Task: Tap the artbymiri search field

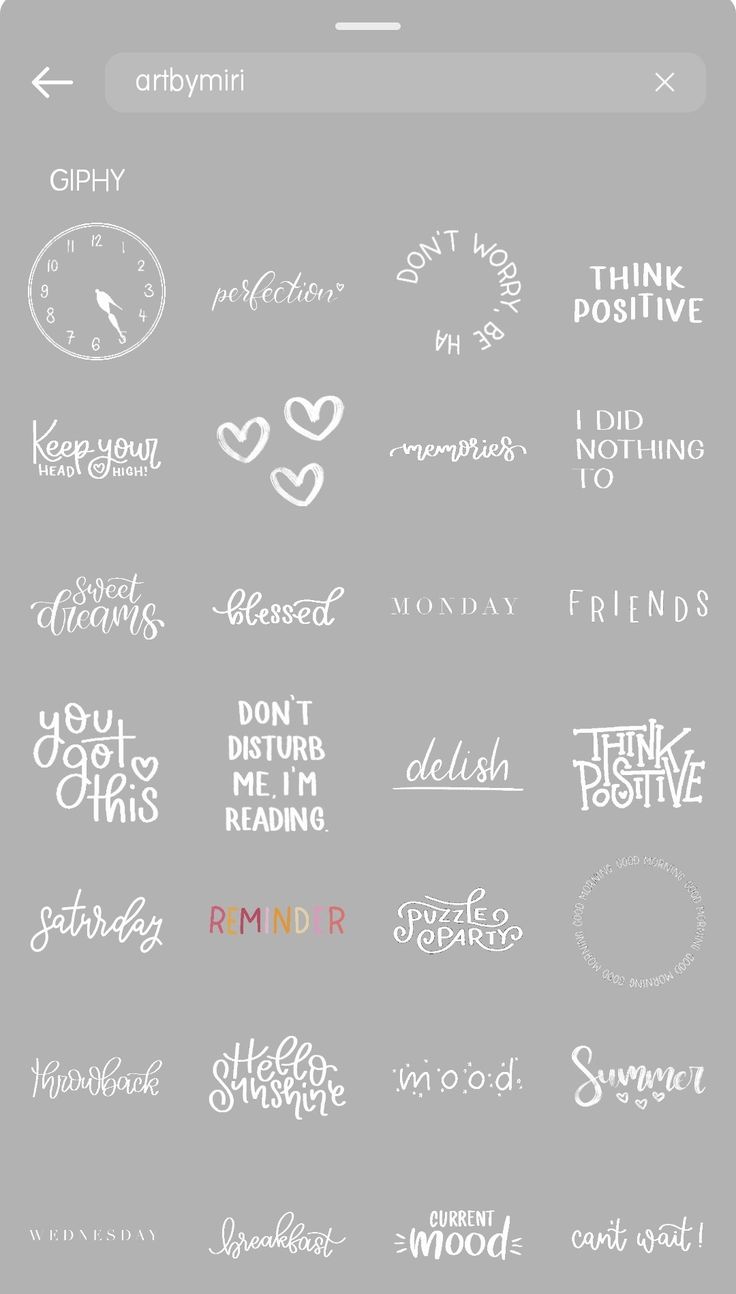Action: tap(380, 82)
